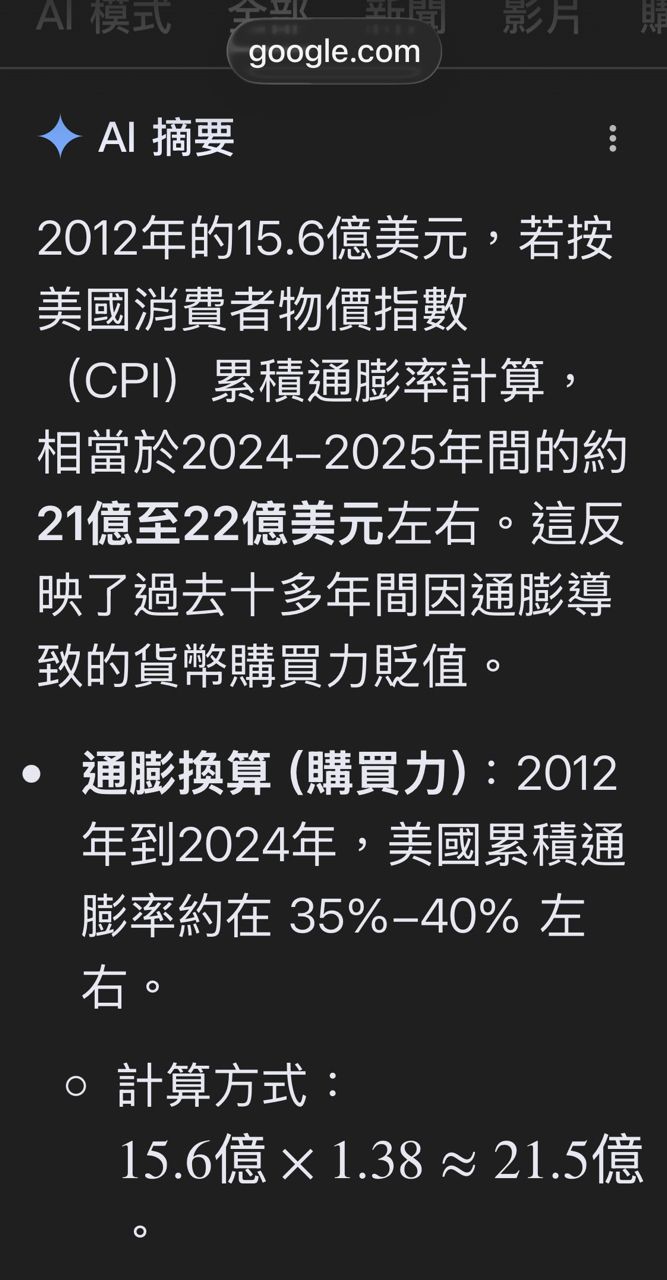Switch to the 影片 tab
This screenshot has width=667, height=1280.
click(542, 18)
